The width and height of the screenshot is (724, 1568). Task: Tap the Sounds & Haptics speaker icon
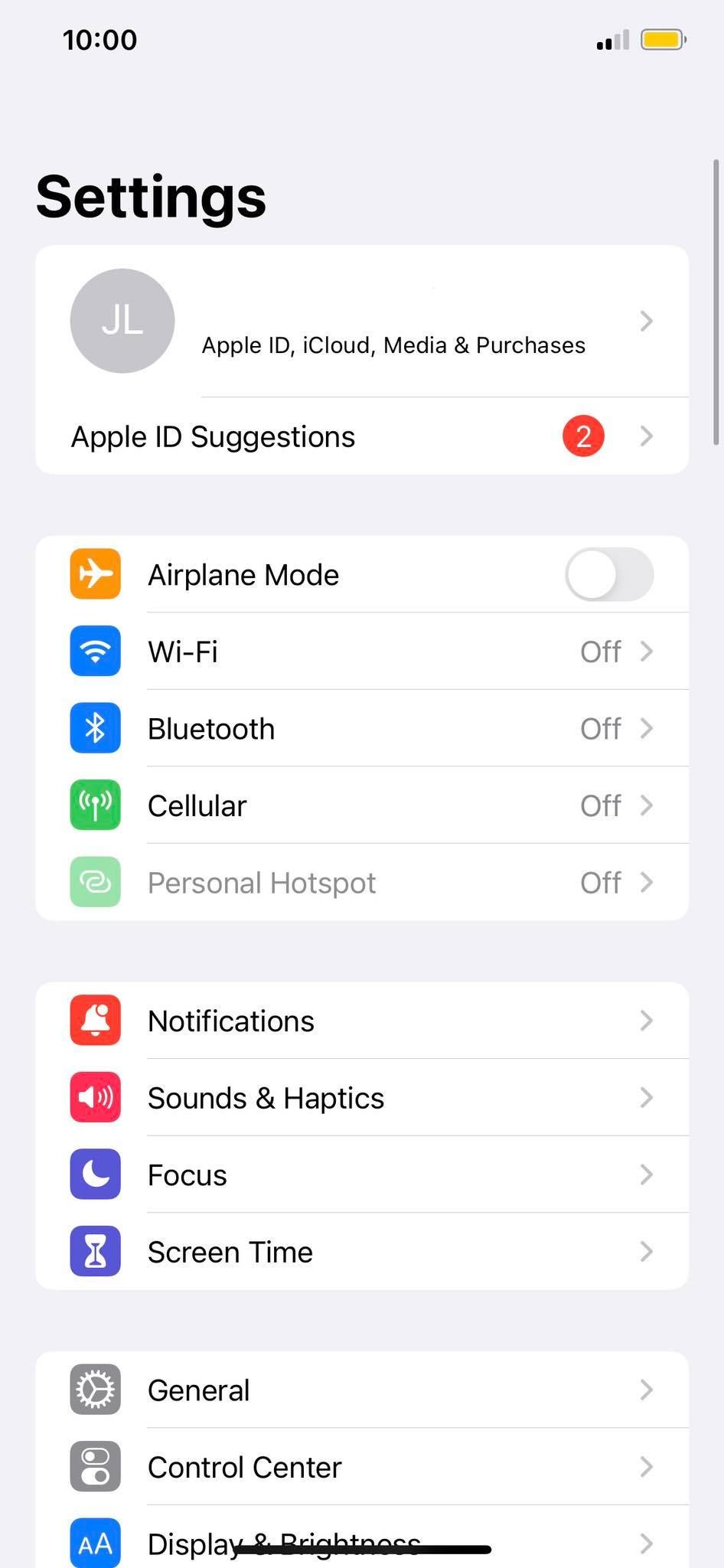click(x=95, y=1097)
